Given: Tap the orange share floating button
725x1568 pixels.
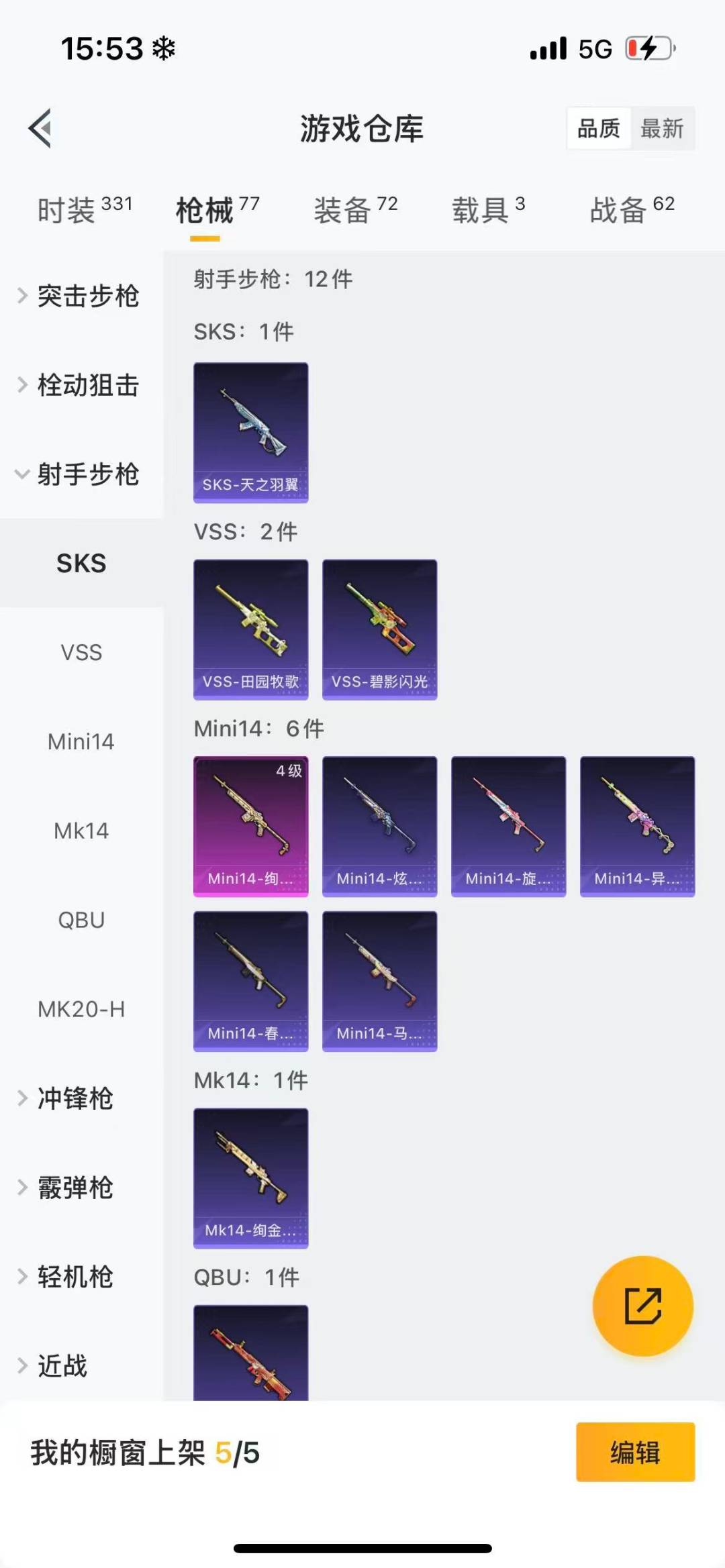Looking at the screenshot, I should (642, 1306).
